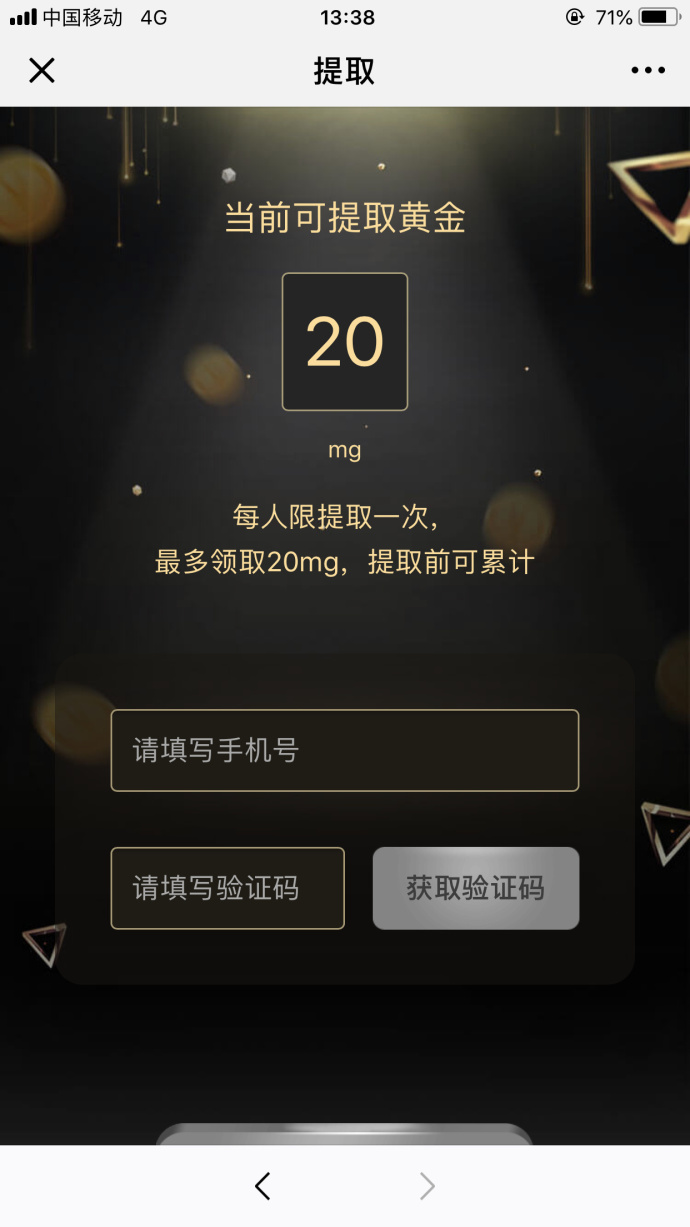Select the 请填写验证码 verification code field
This screenshot has width=690, height=1227.
(227, 888)
